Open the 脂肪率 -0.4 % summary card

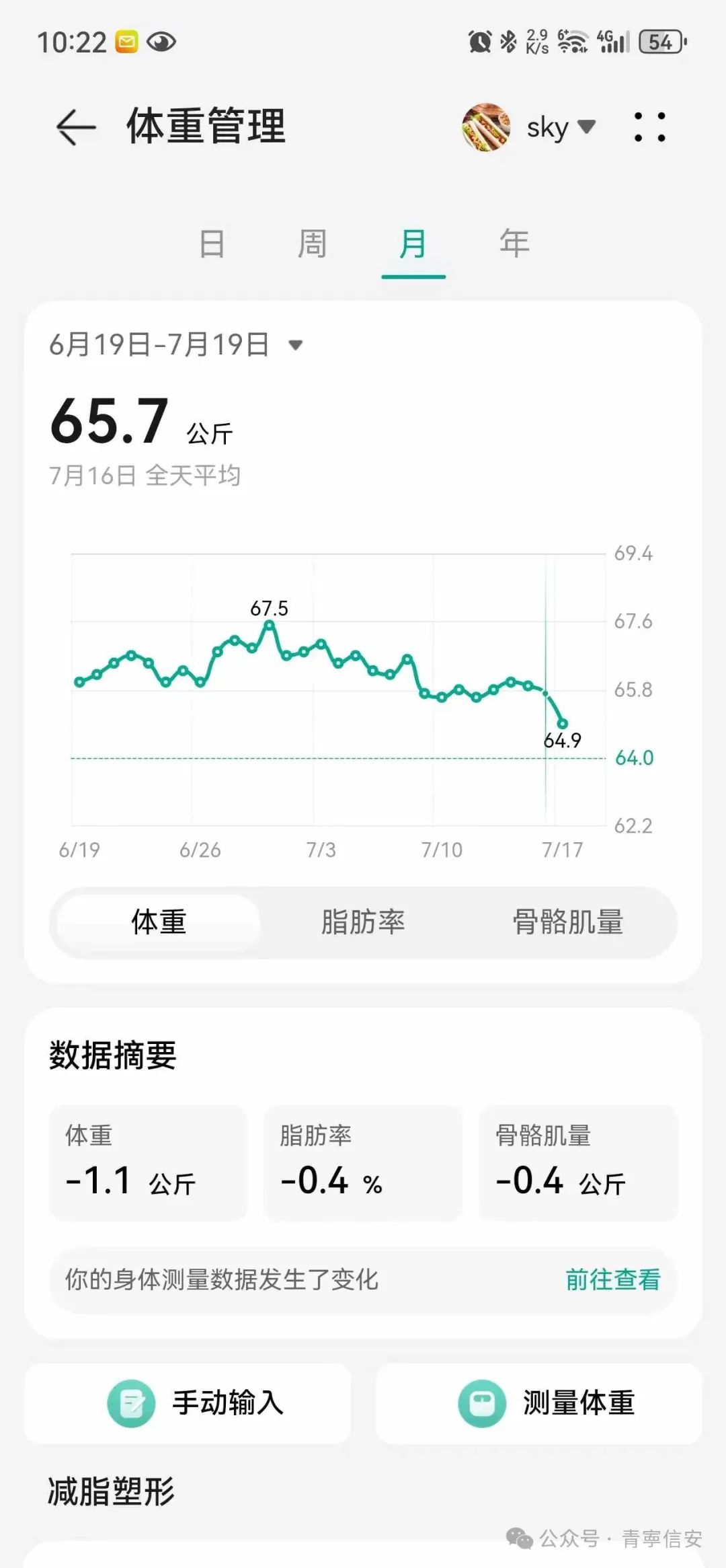pyautogui.click(x=363, y=1163)
